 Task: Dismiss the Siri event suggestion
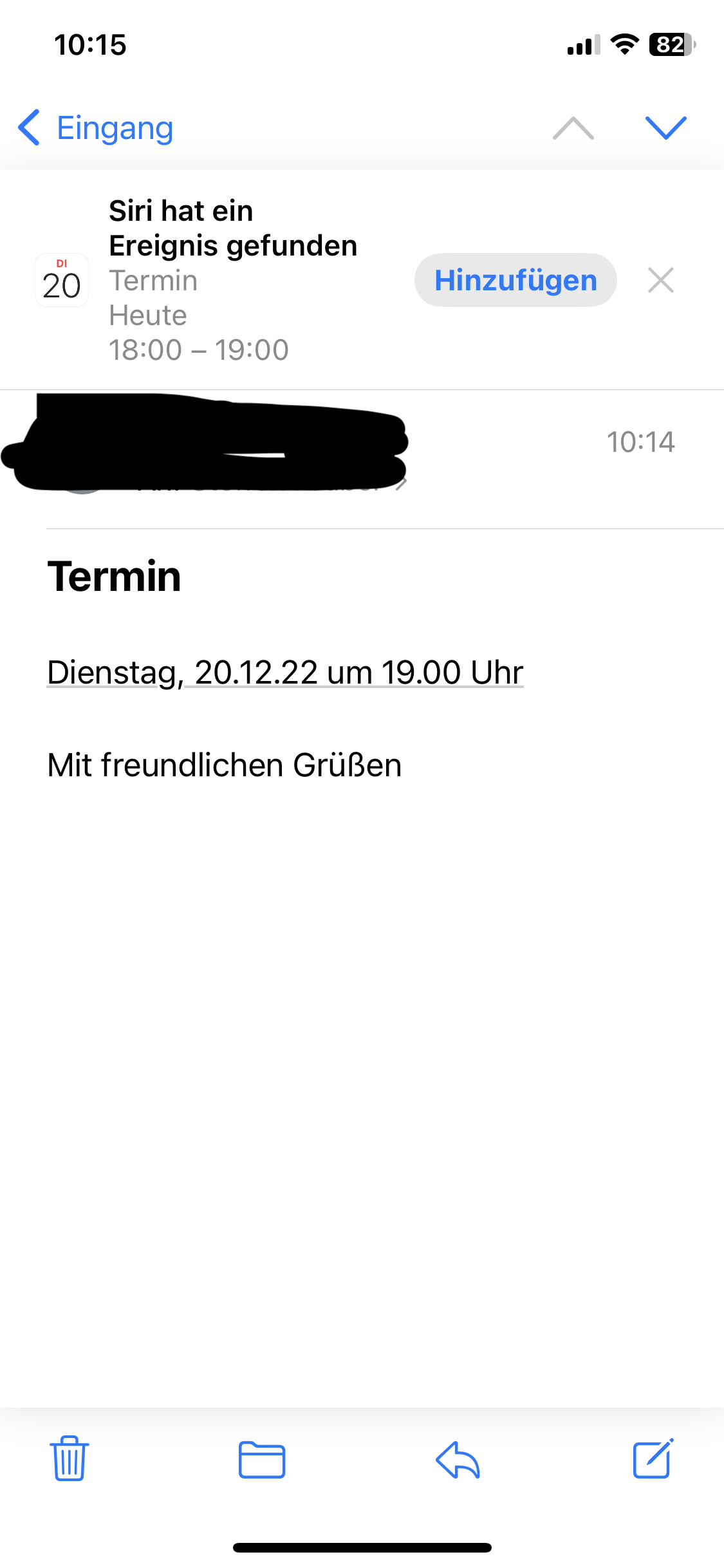coord(660,281)
